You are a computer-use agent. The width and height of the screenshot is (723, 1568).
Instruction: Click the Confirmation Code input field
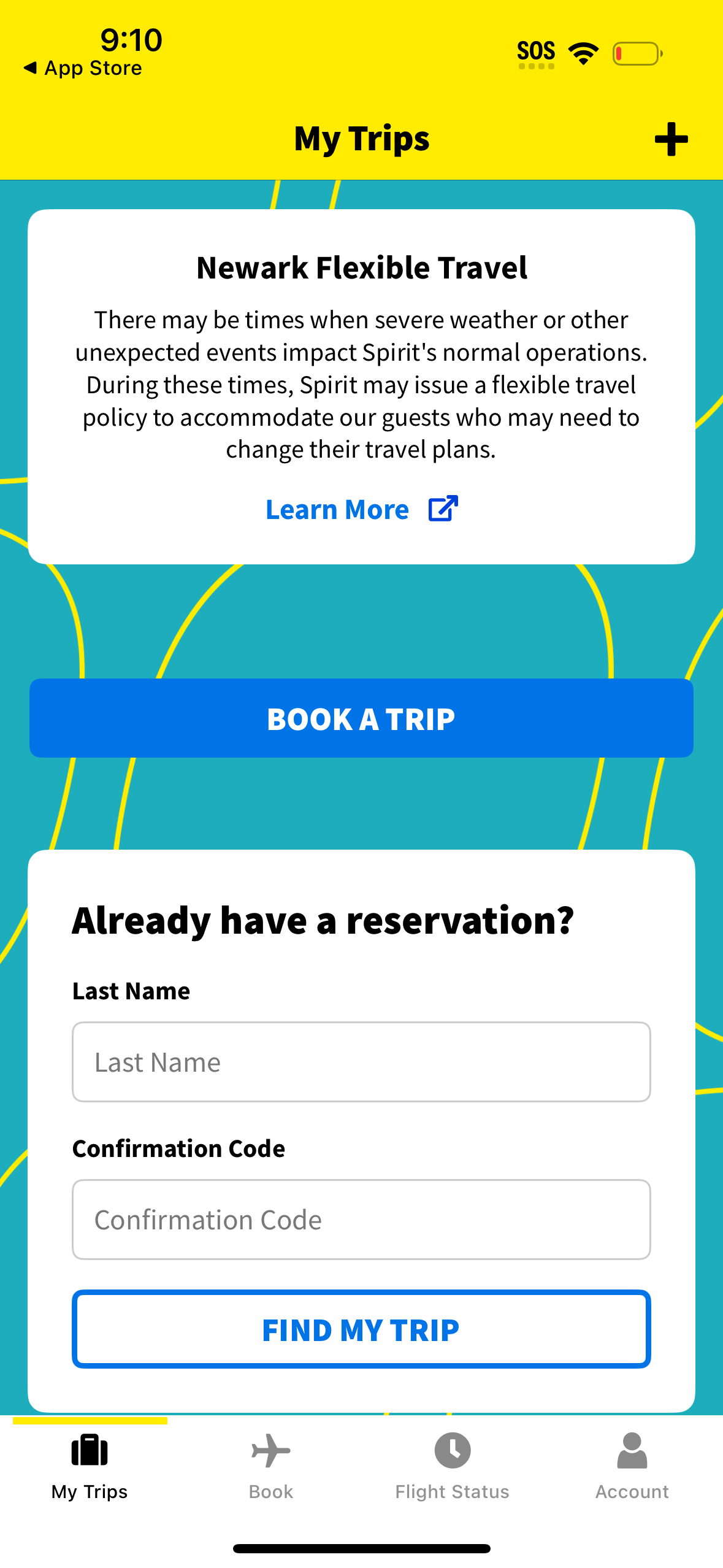[361, 1218]
